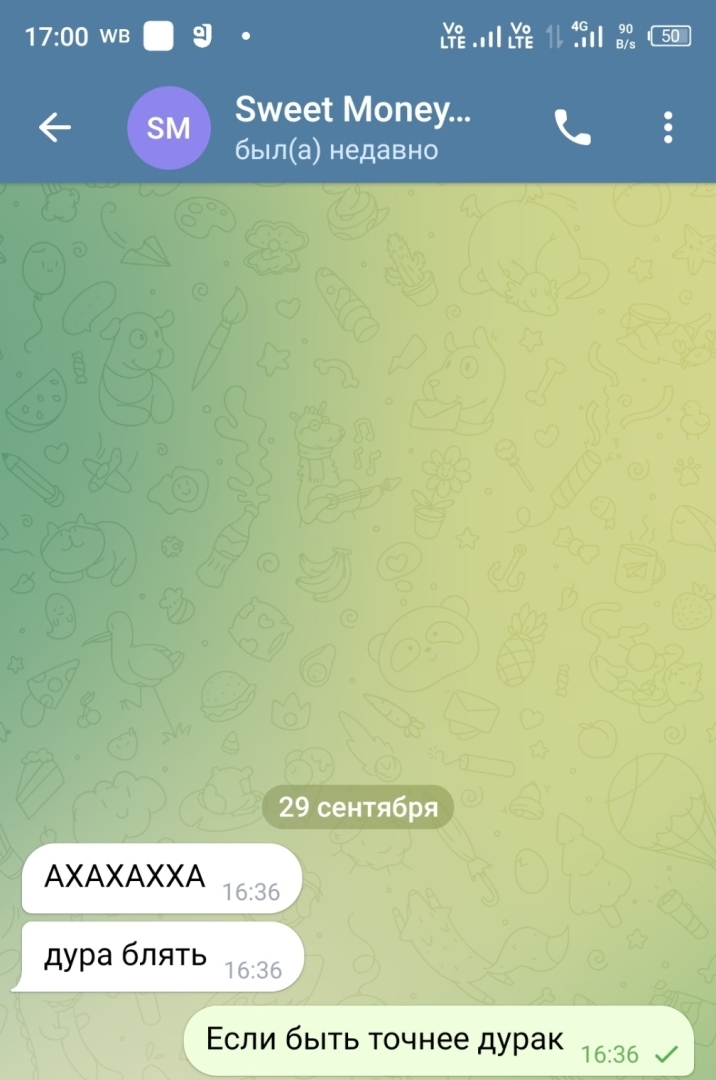Open the three-dot overflow menu

click(668, 127)
